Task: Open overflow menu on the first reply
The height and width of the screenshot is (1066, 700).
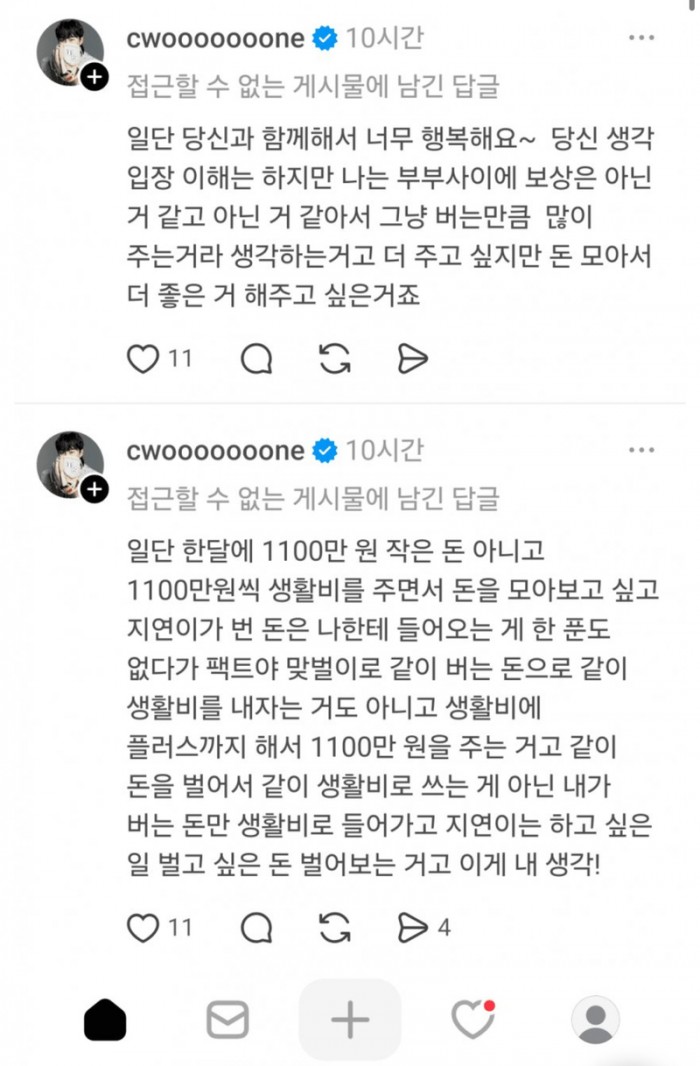Action: pyautogui.click(x=641, y=38)
